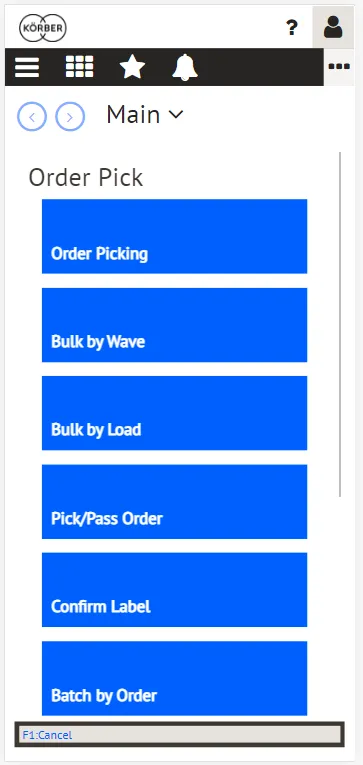This screenshot has height=765, width=363.
Task: Open Confirm Label
Action: 175,590
